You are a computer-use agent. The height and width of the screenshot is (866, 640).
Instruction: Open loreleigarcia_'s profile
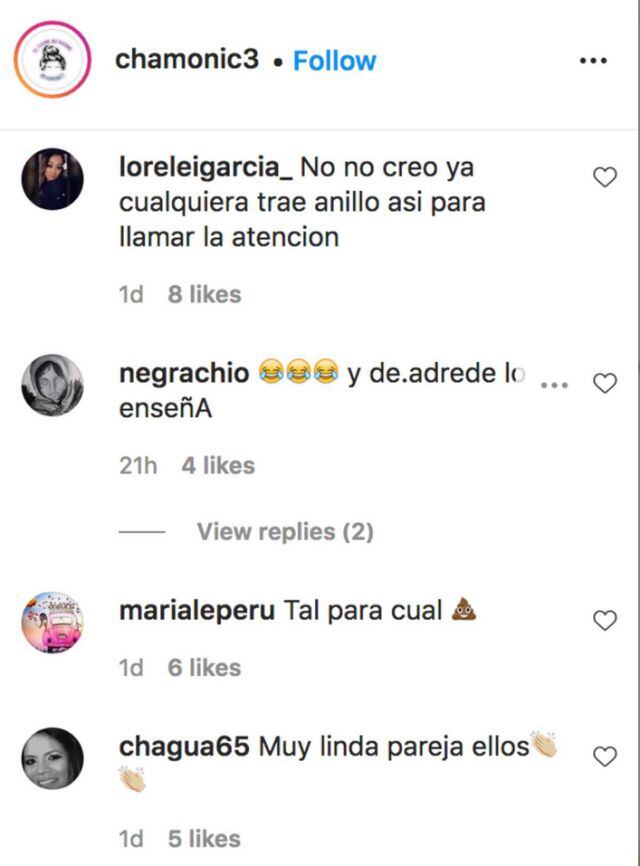(204, 166)
